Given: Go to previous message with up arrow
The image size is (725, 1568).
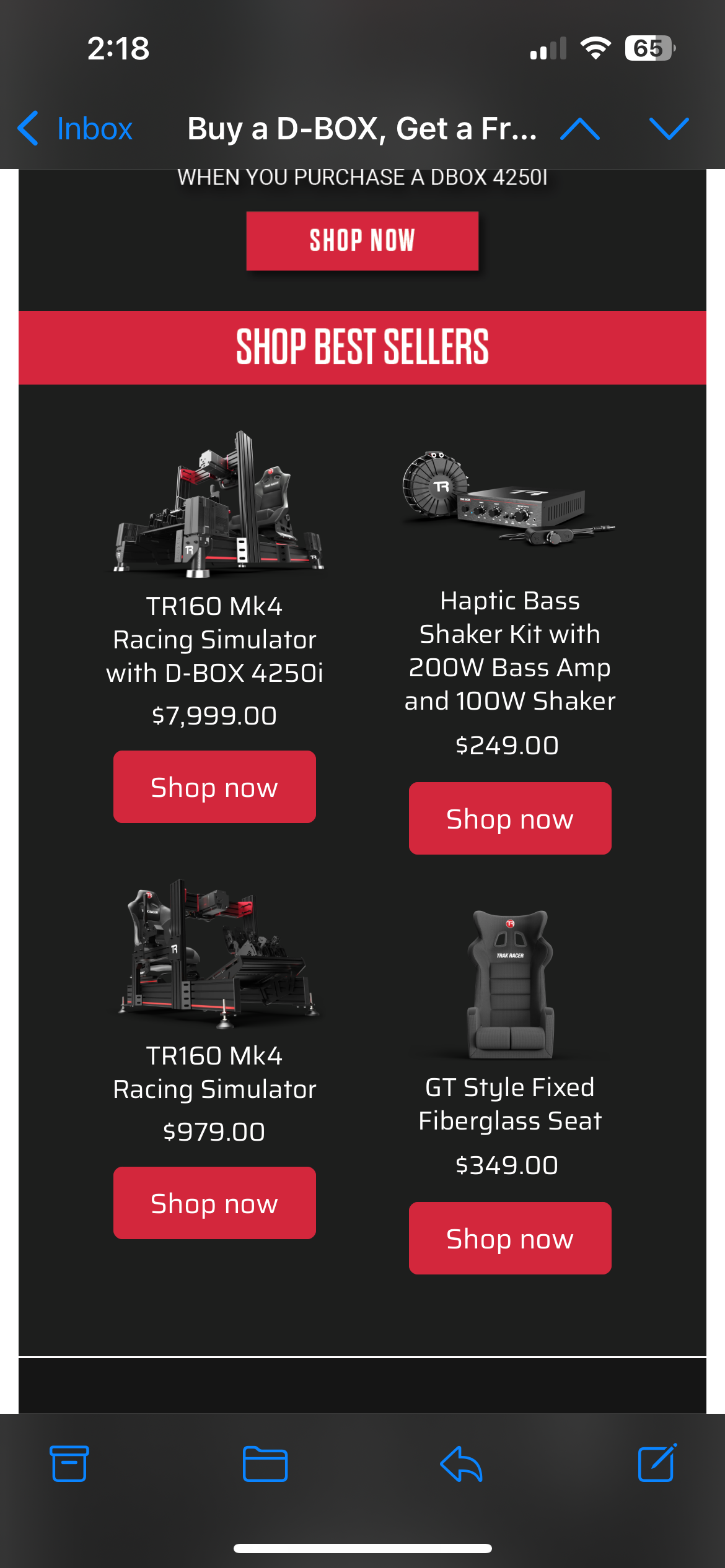Looking at the screenshot, I should point(579,129).
